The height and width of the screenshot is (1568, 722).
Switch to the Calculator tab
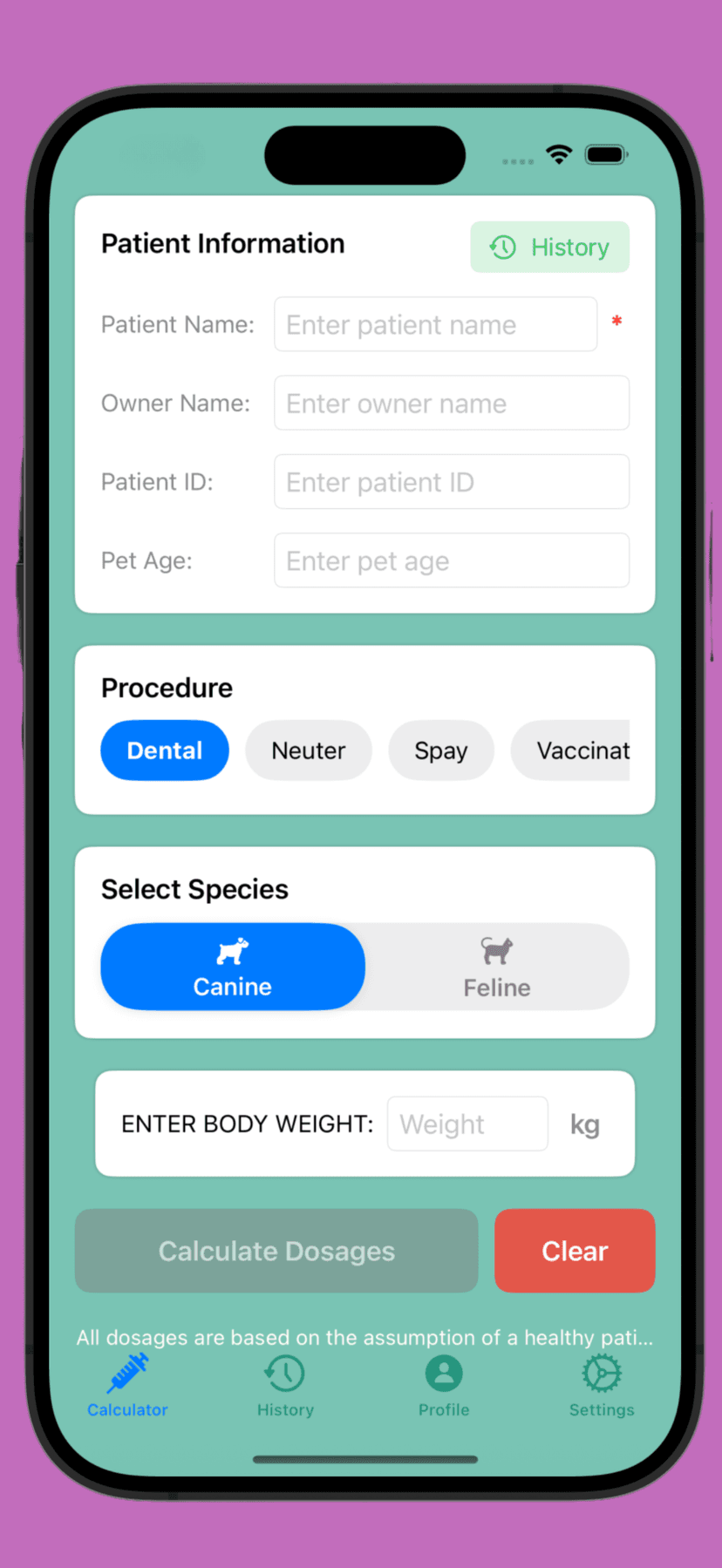[127, 1386]
